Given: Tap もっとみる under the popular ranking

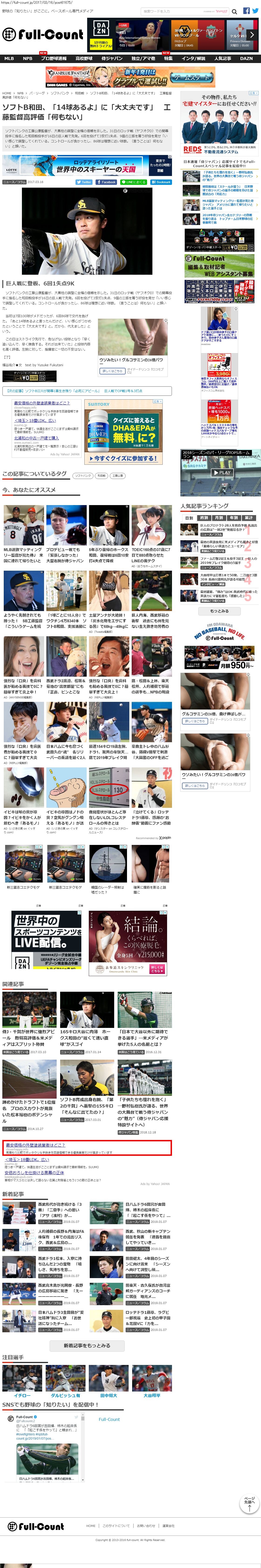Looking at the screenshot, I should 219,611.
